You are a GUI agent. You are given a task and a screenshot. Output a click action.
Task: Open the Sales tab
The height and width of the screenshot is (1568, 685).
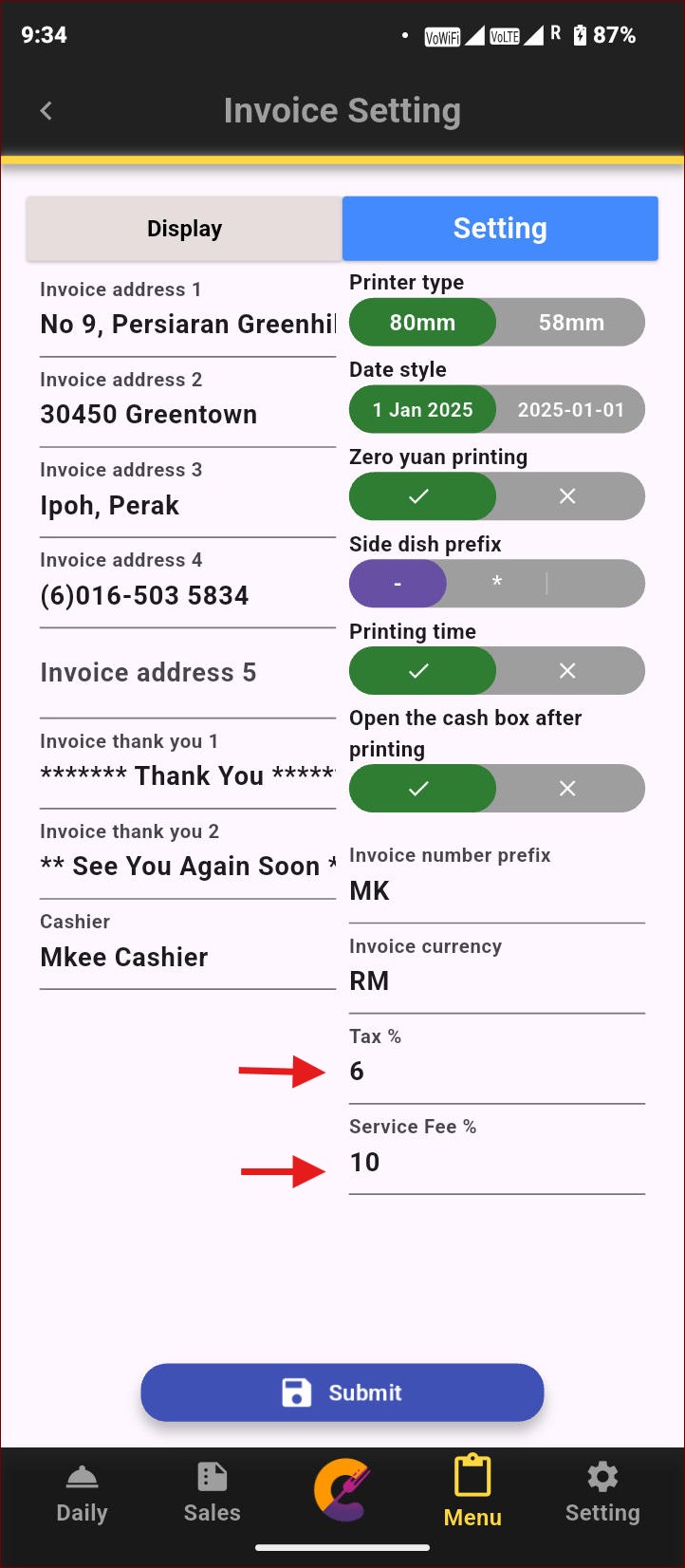(212, 1494)
